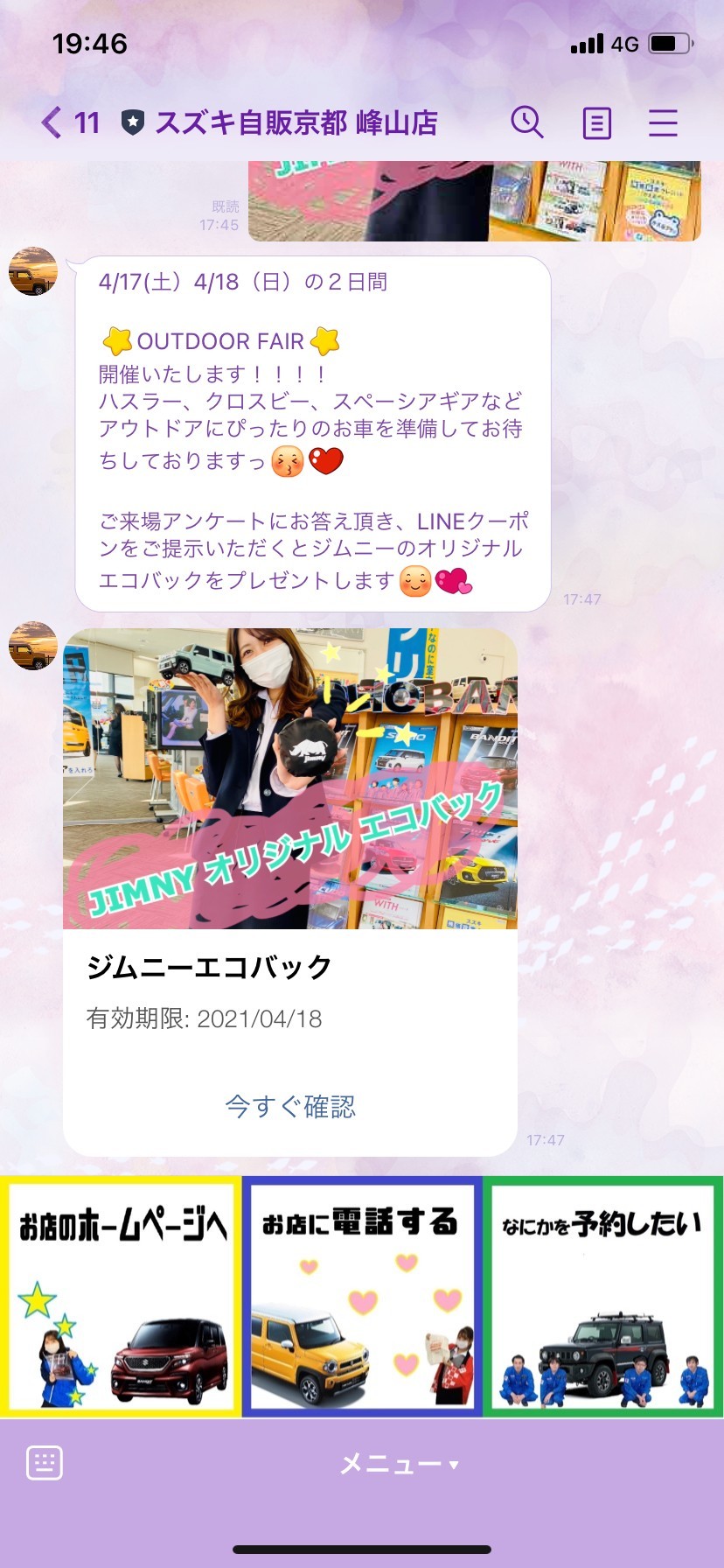Viewport: 724px width, 1568px height.
Task: Tap 今すぐ確認 on the coupon
Action: pyautogui.click(x=290, y=1106)
